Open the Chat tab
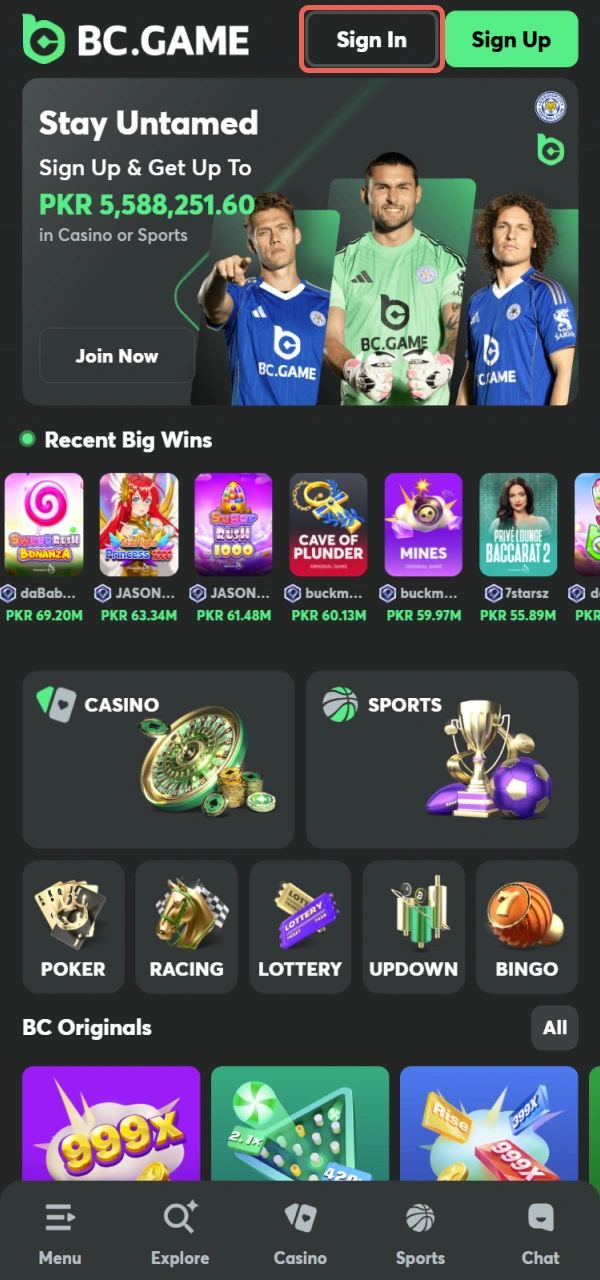The height and width of the screenshot is (1280, 600). [x=540, y=1235]
